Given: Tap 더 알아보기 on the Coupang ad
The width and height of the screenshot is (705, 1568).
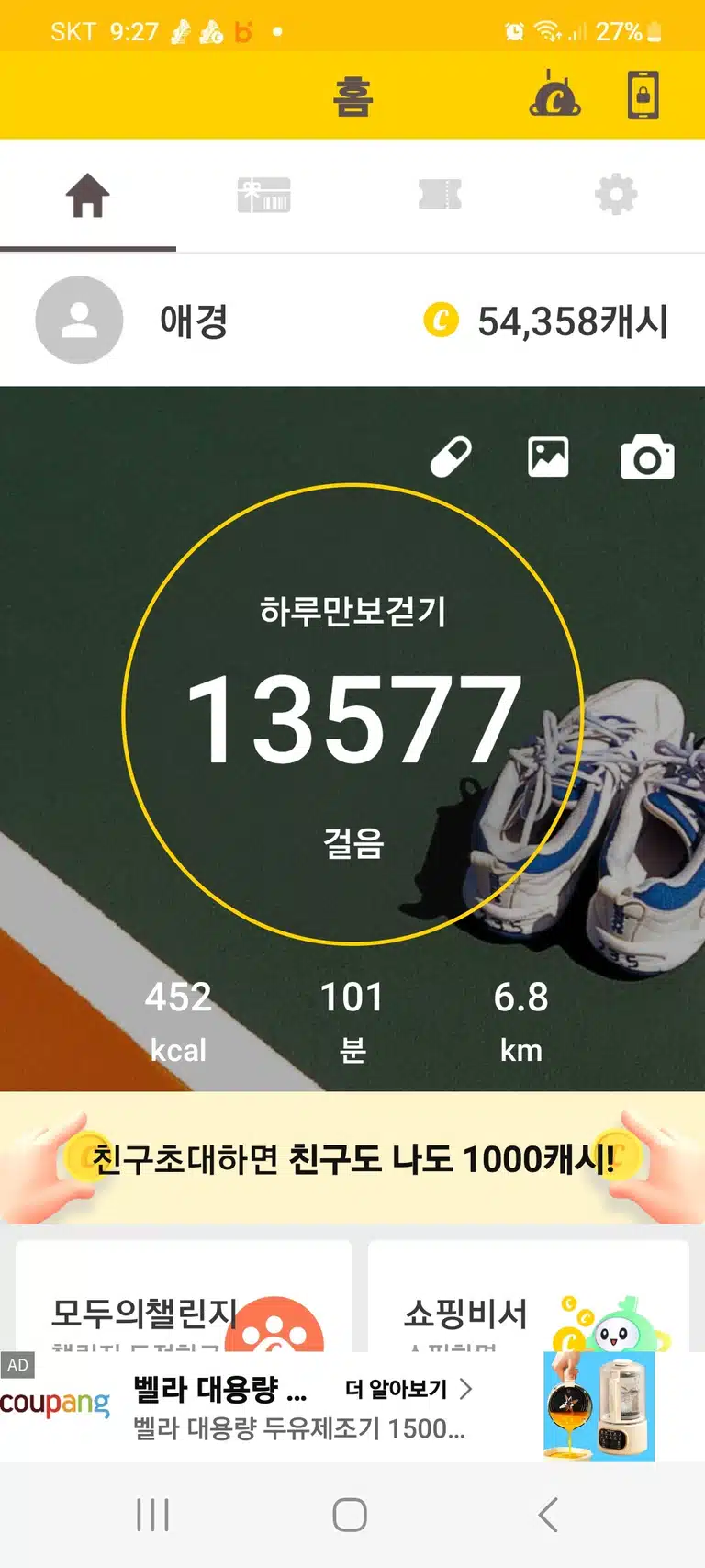Looking at the screenshot, I should [x=408, y=1389].
